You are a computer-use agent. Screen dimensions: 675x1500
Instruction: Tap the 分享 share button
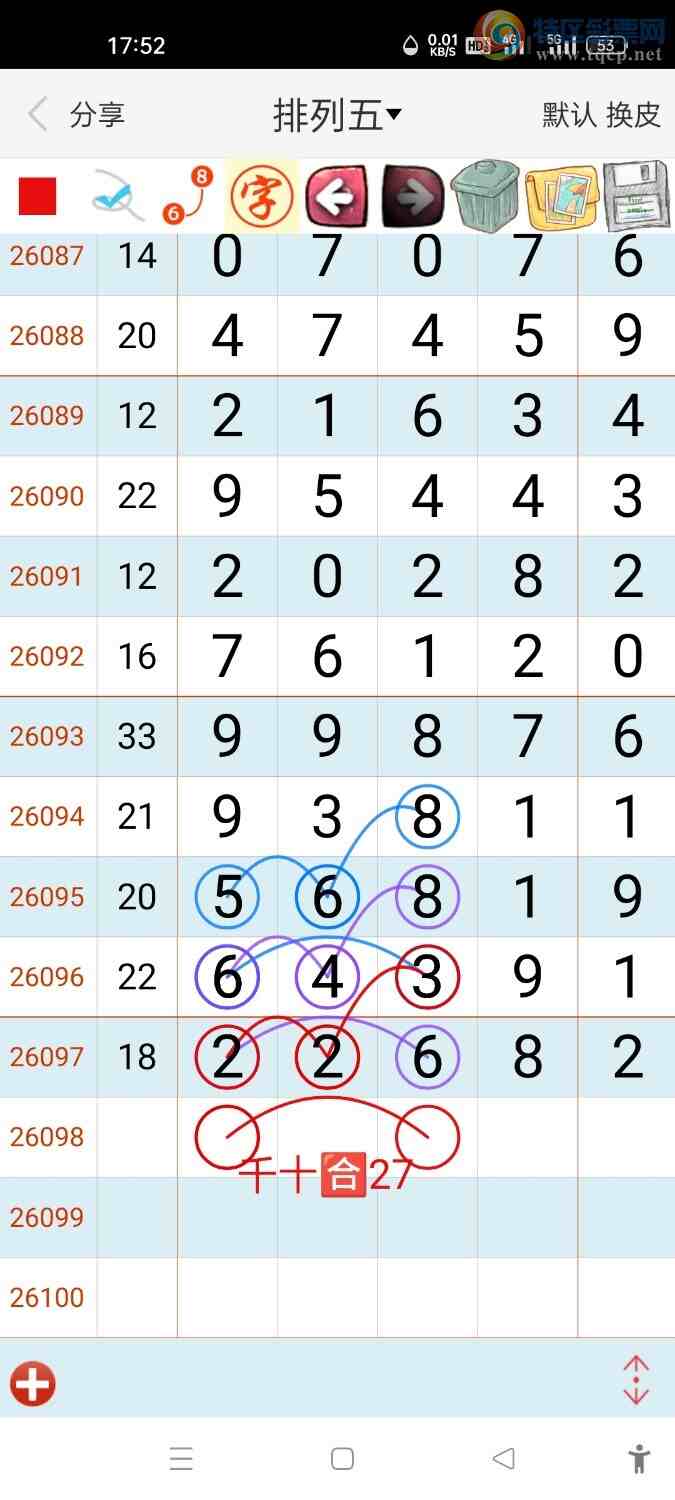click(97, 115)
